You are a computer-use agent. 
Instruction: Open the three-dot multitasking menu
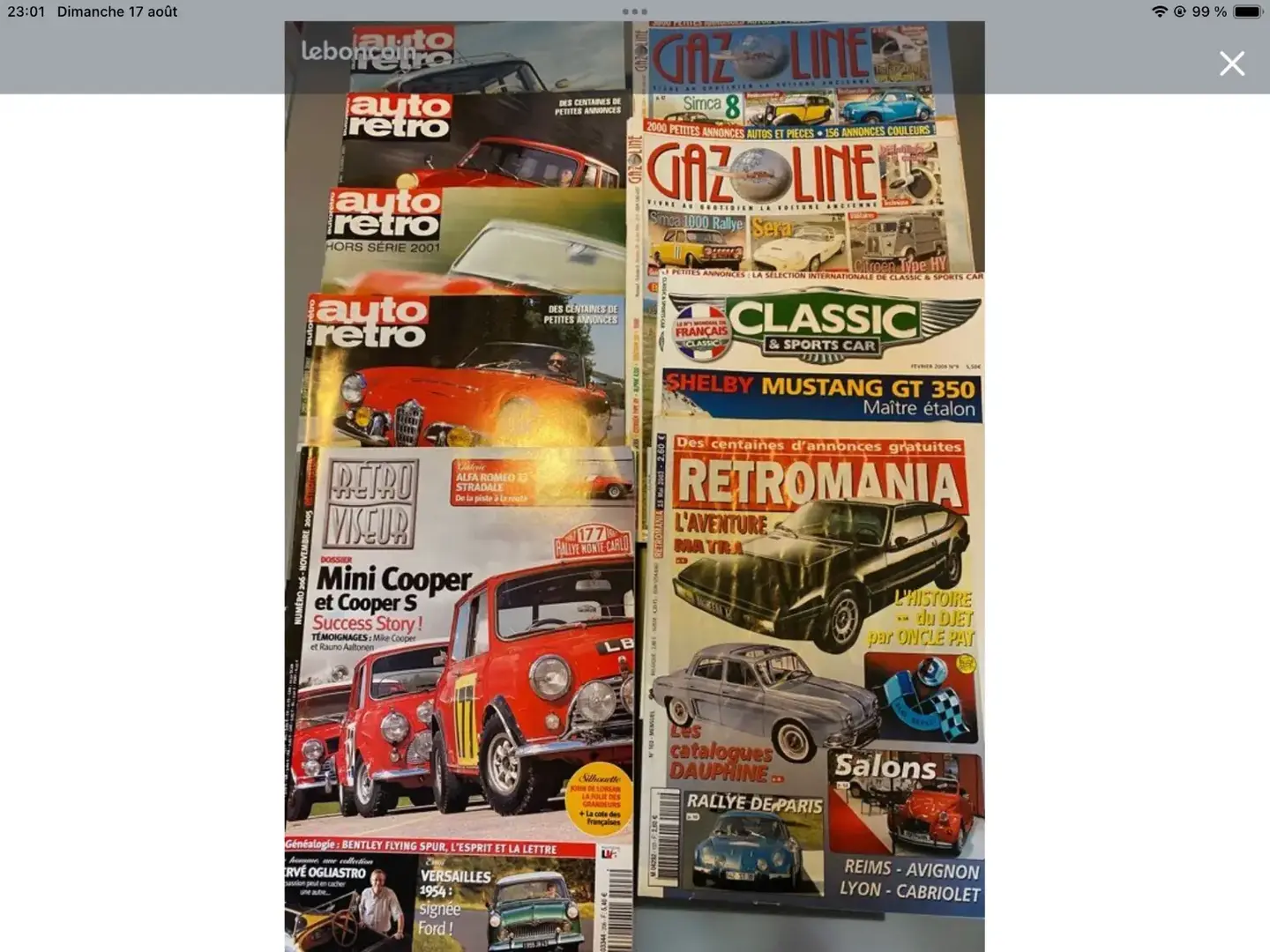click(x=634, y=11)
